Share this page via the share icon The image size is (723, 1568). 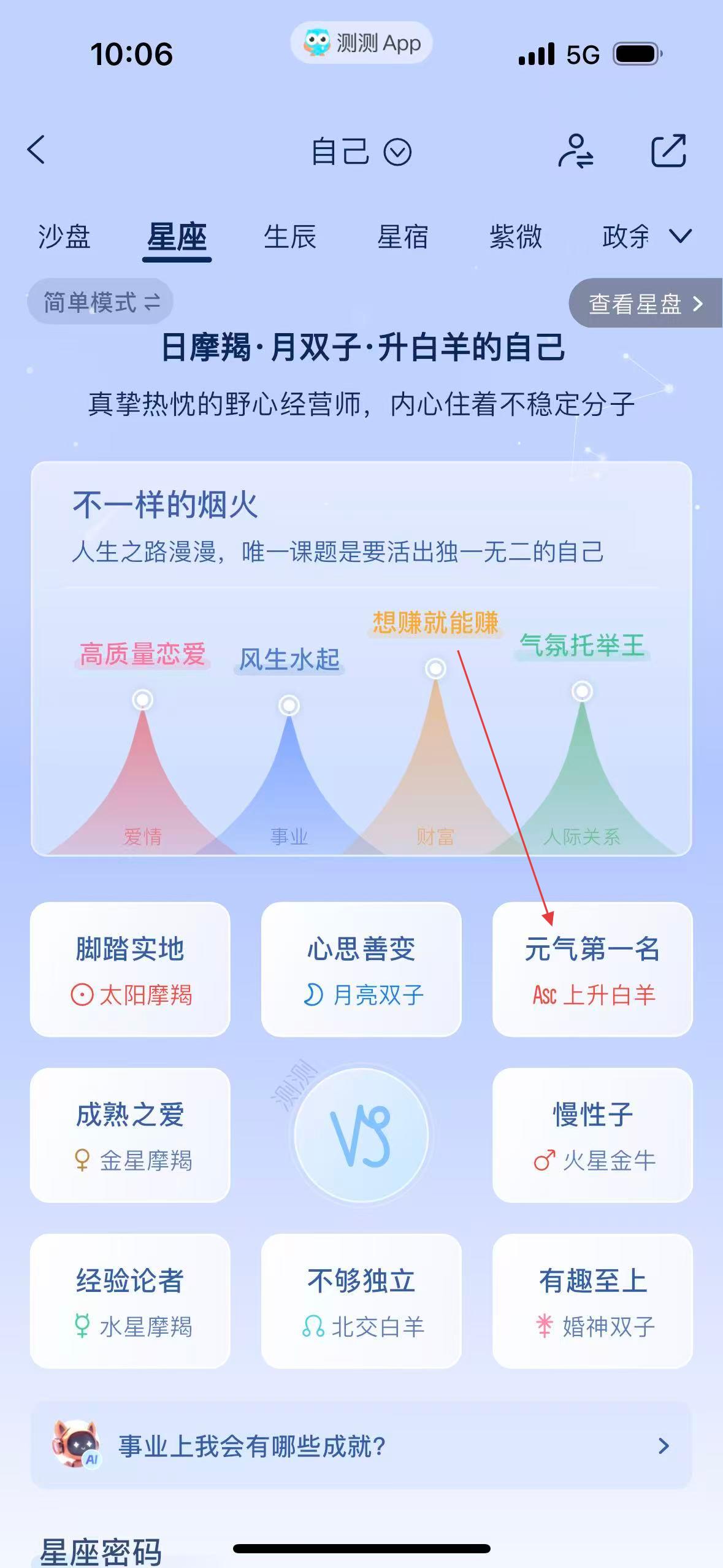[x=668, y=150]
